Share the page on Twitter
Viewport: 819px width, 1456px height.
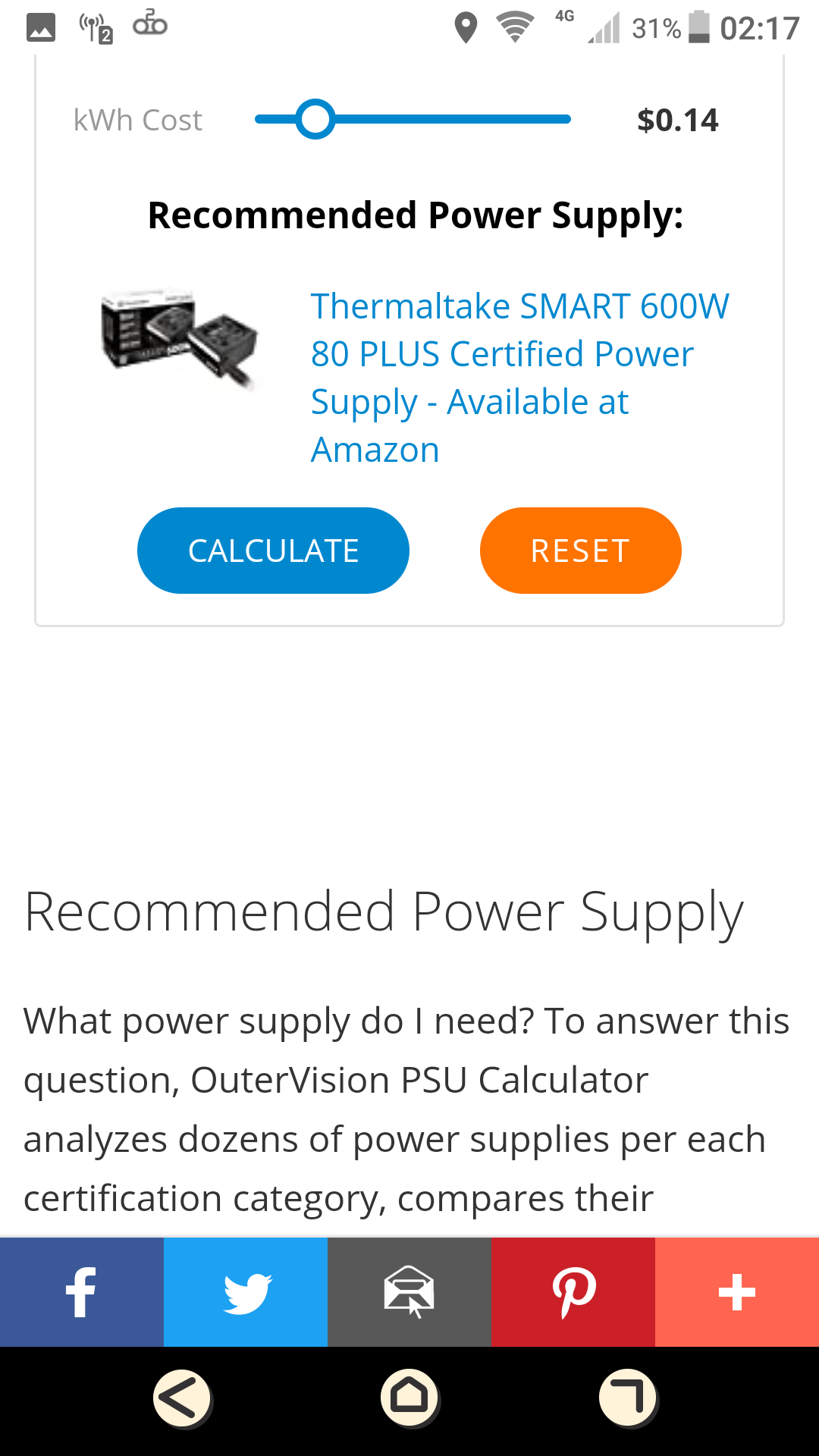(x=246, y=1292)
